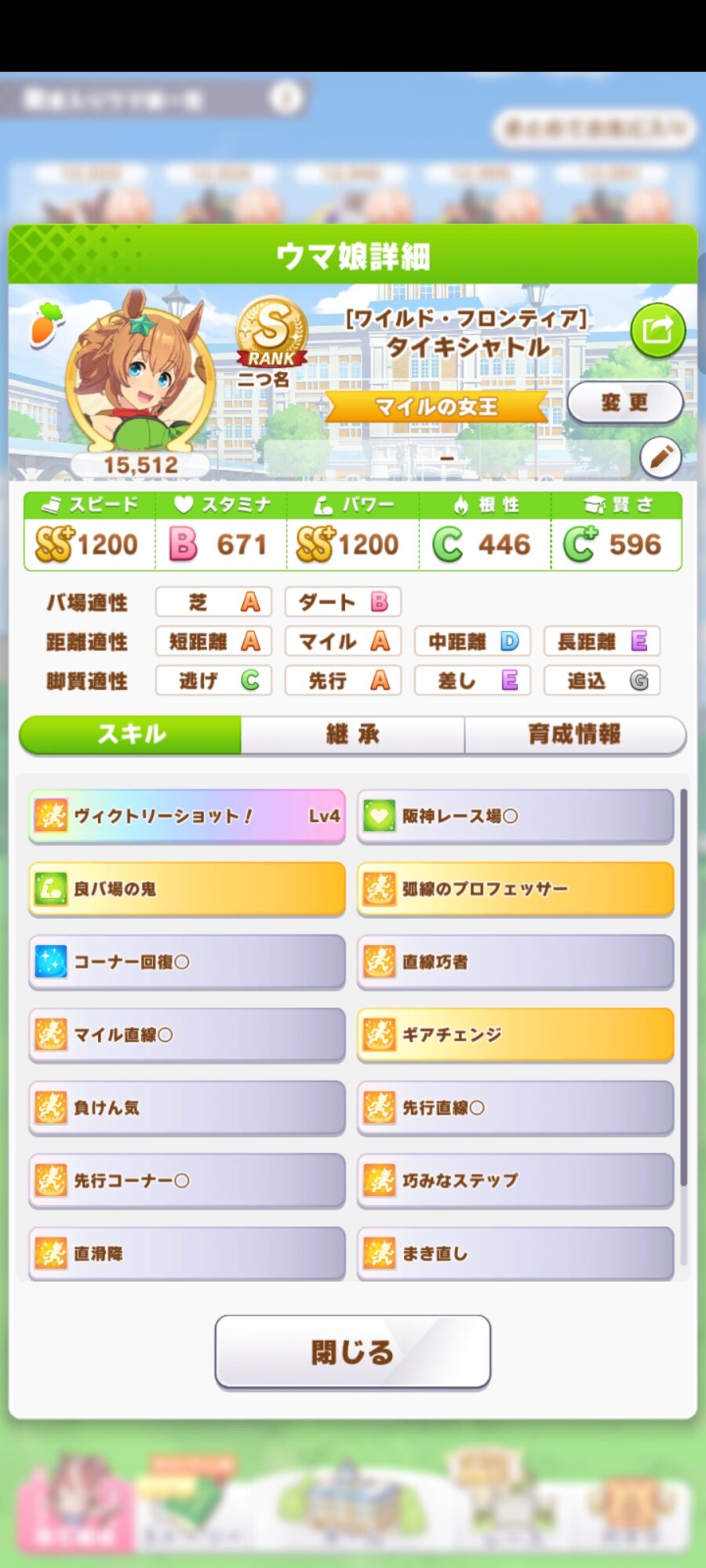This screenshot has height=1568, width=706.
Task: Open the 阪神レース場○ skill
Action: [x=515, y=816]
